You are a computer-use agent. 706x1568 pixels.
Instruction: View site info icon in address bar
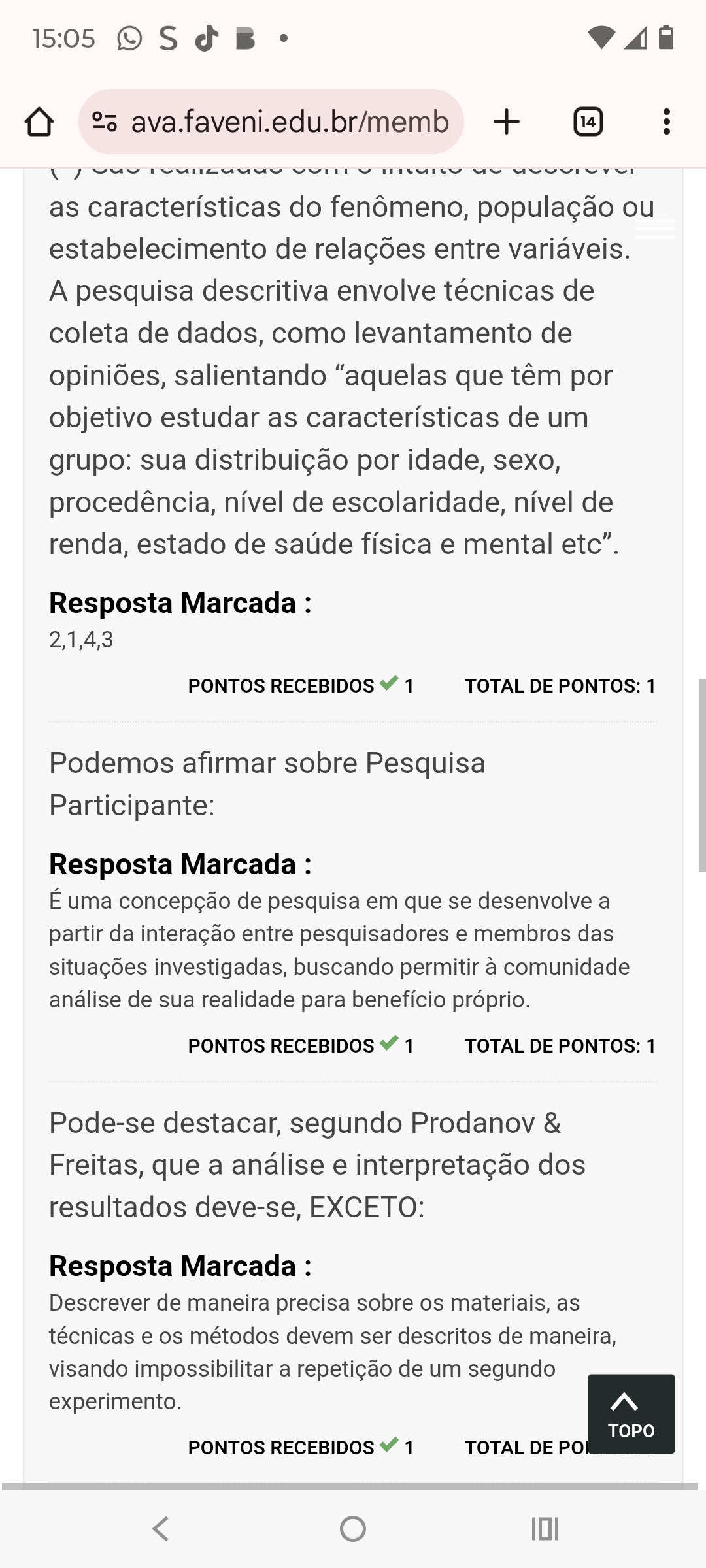(x=105, y=122)
